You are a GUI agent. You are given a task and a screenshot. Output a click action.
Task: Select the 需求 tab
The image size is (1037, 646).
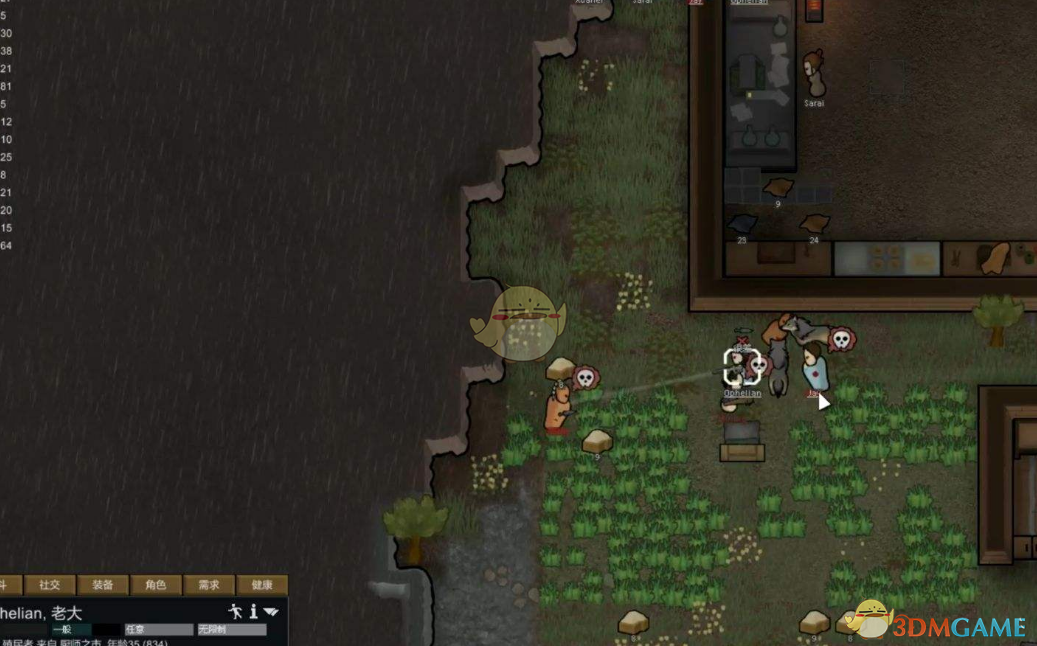click(x=208, y=585)
